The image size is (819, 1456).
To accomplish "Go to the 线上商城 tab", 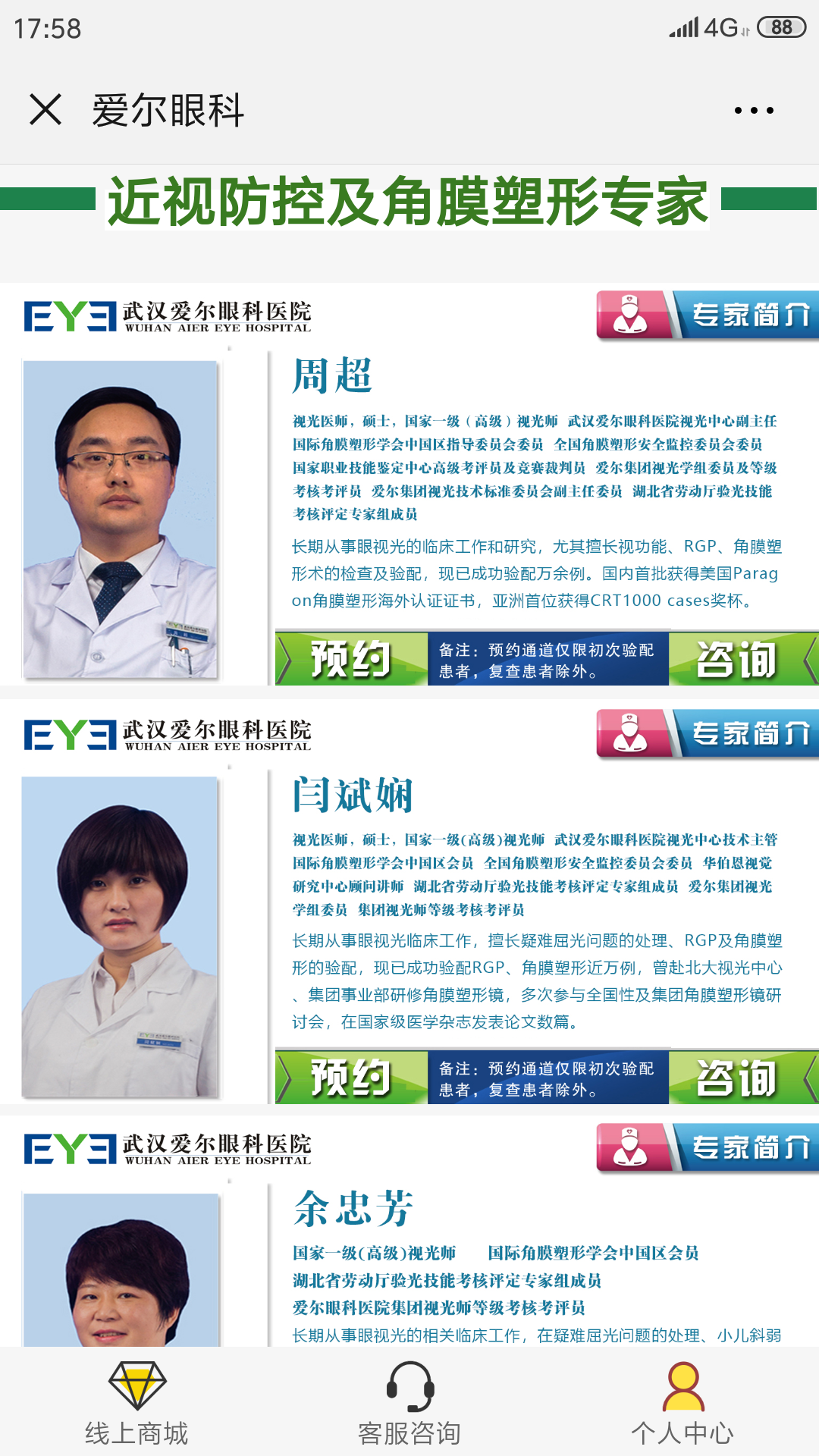I will 136,1403.
